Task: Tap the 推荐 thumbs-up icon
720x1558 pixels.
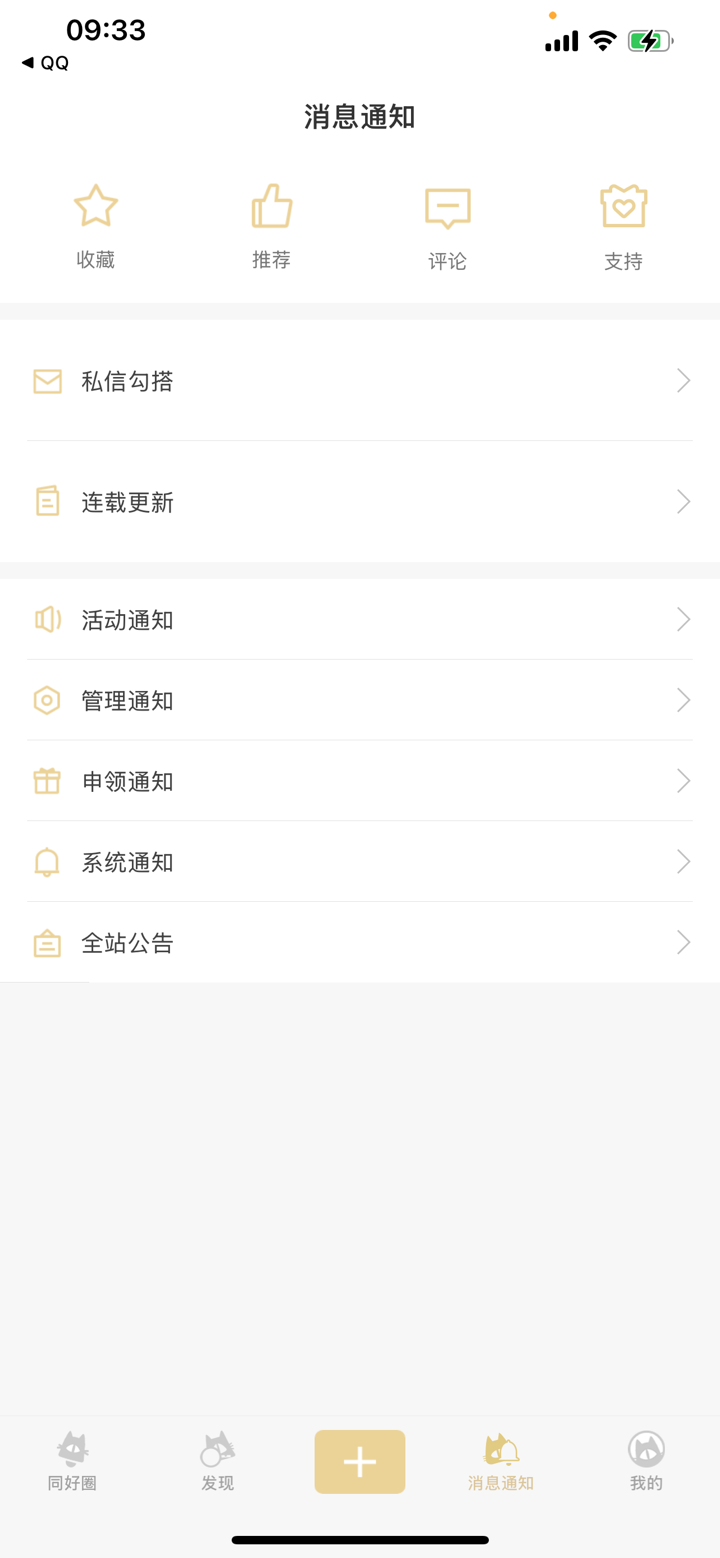Action: coord(270,205)
